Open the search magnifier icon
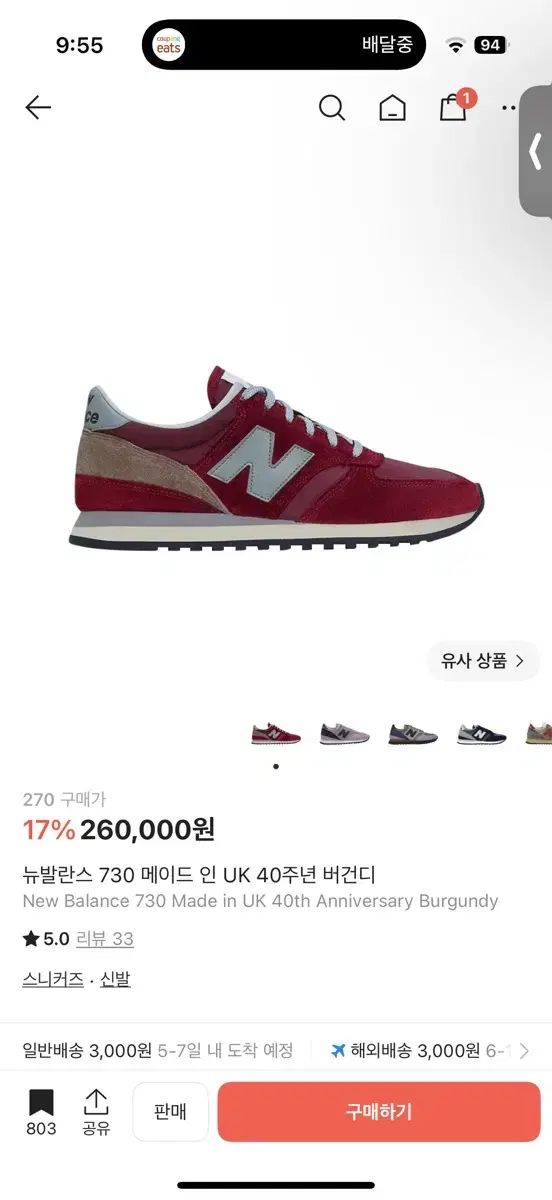This screenshot has width=552, height=1200. point(331,108)
